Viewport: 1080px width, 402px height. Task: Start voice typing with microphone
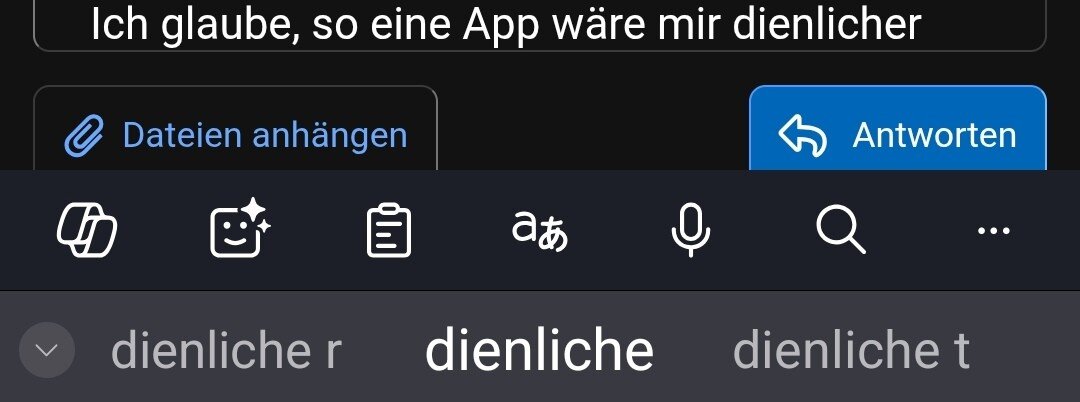pos(690,231)
